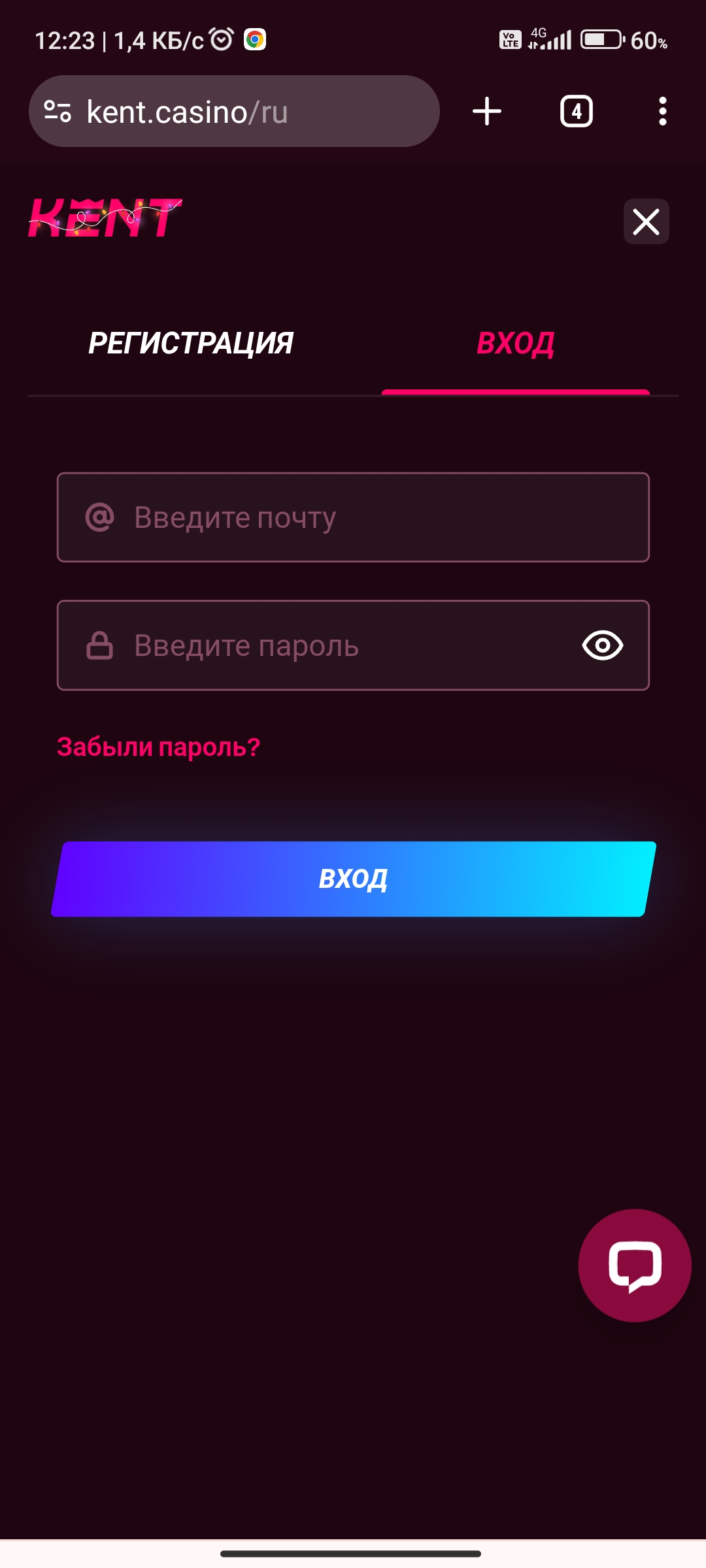Open a new browser tab
This screenshot has height=1568, width=706.
coord(487,111)
